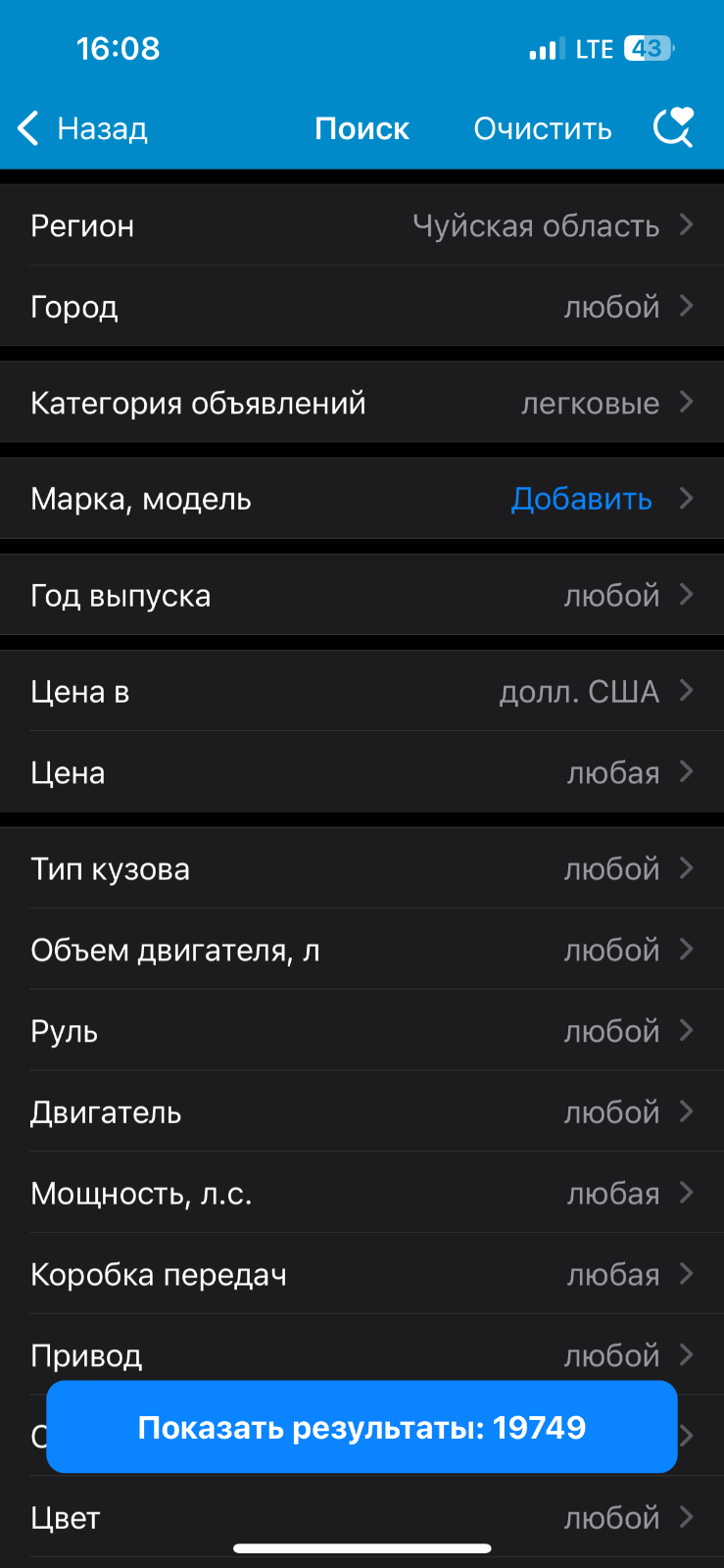
Task: Open Двигатель filter row
Action: [x=362, y=1112]
